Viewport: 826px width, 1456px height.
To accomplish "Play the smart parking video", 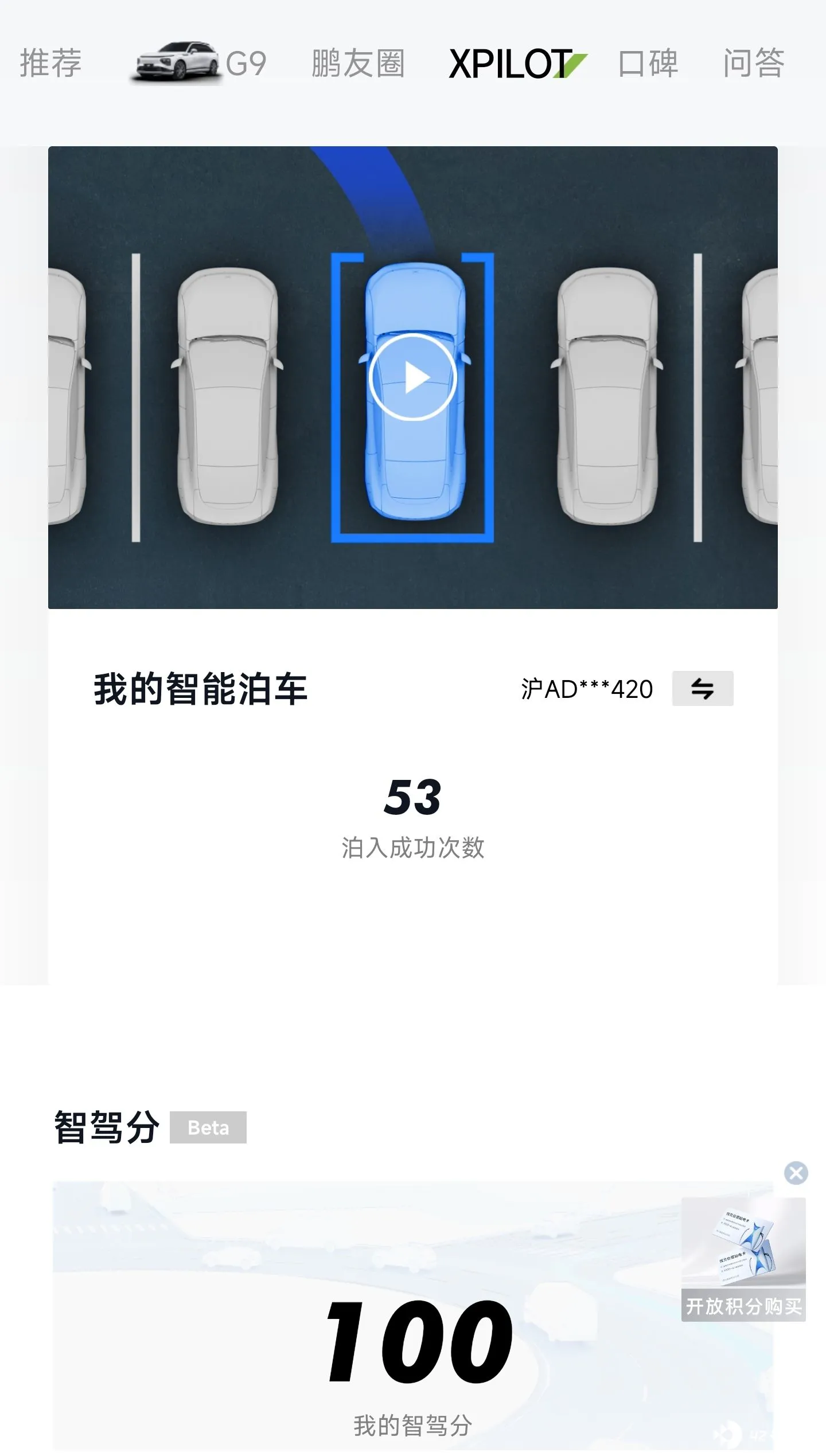I will tap(412, 377).
